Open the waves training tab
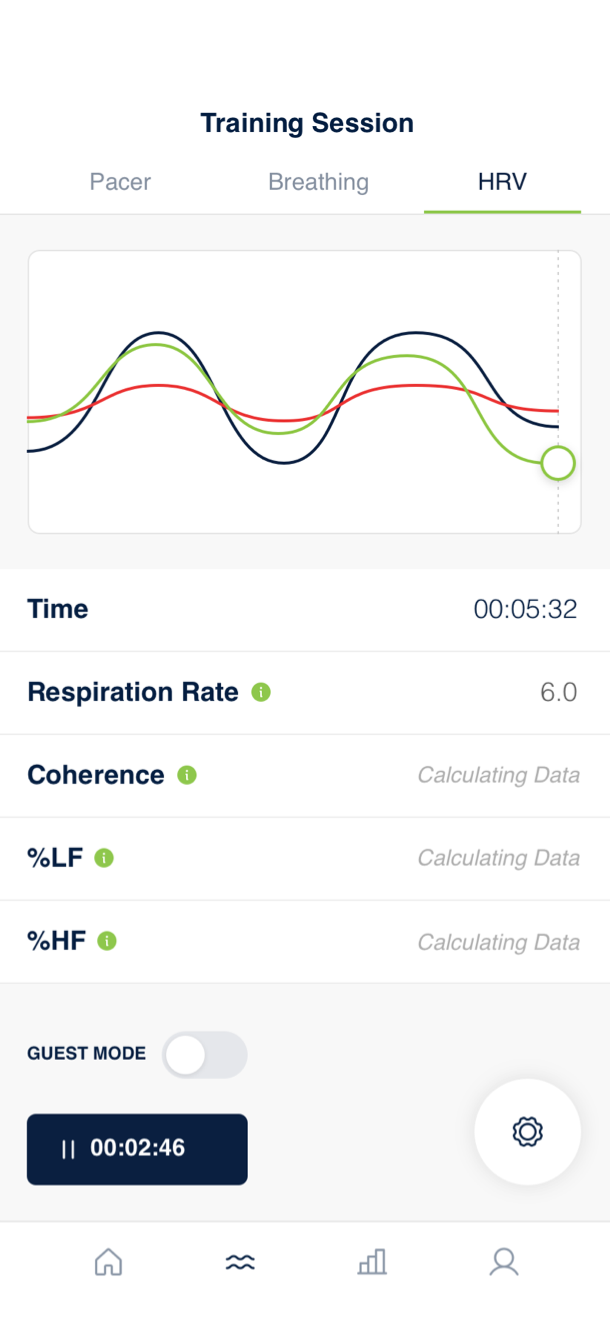 pyautogui.click(x=240, y=1263)
